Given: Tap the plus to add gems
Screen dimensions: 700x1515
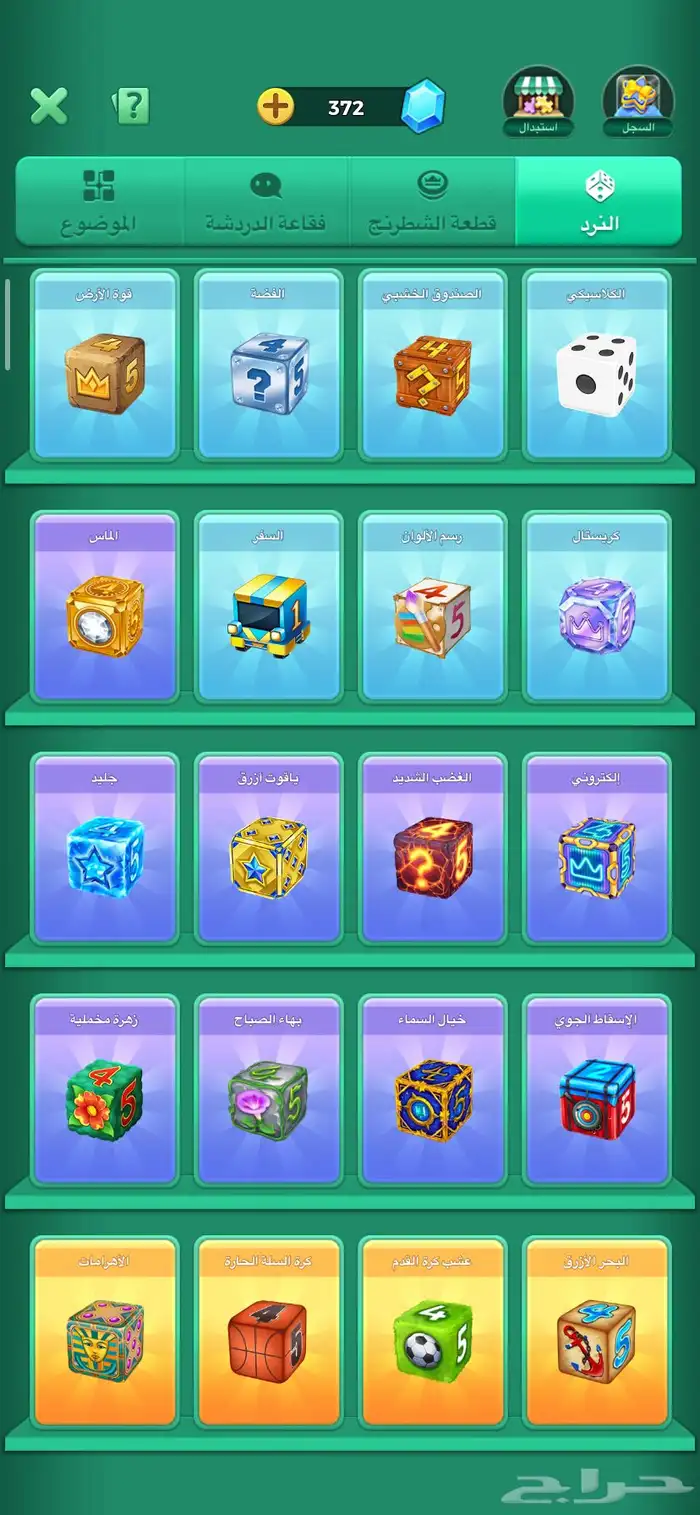Looking at the screenshot, I should click(276, 106).
